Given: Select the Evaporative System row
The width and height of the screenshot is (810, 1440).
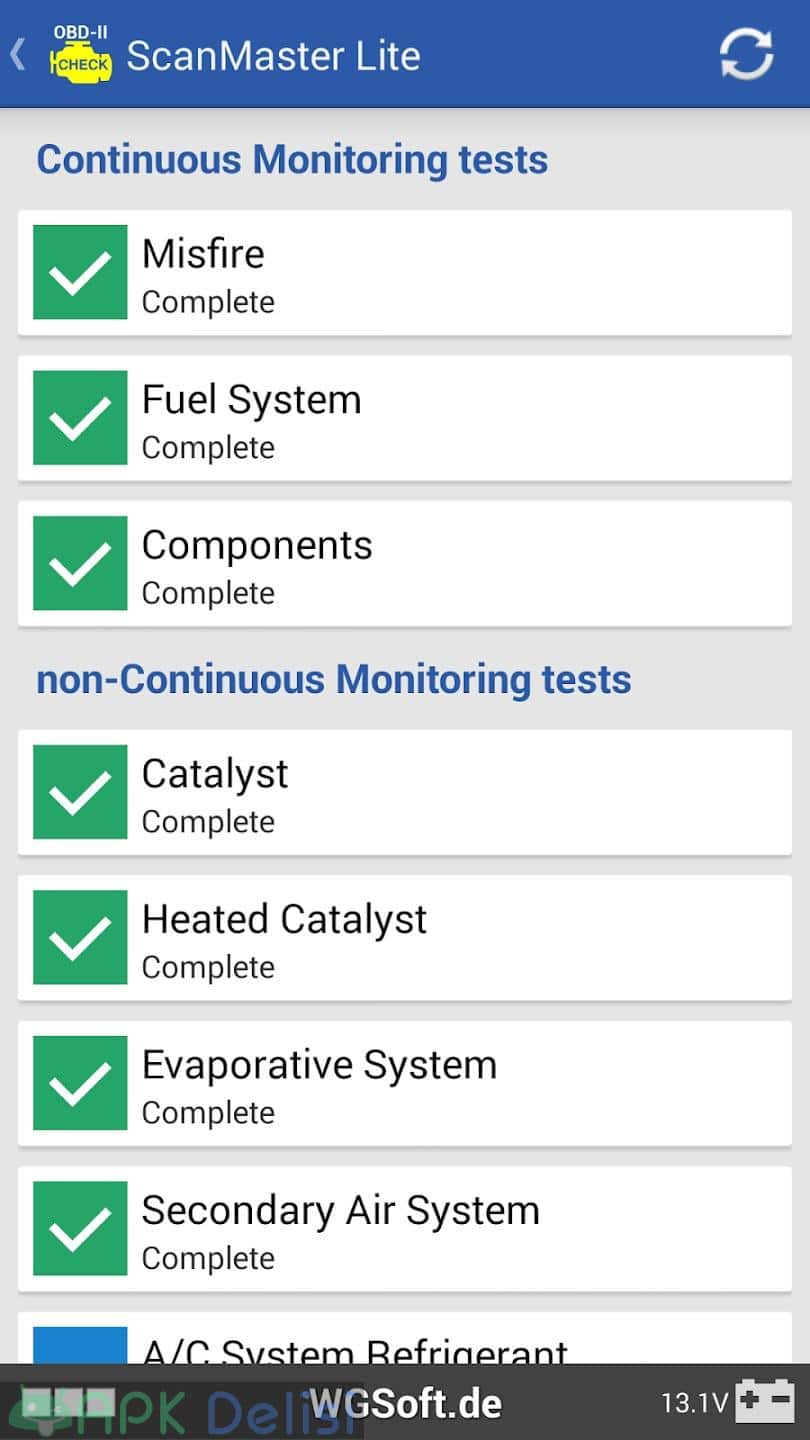Looking at the screenshot, I should tap(405, 1083).
